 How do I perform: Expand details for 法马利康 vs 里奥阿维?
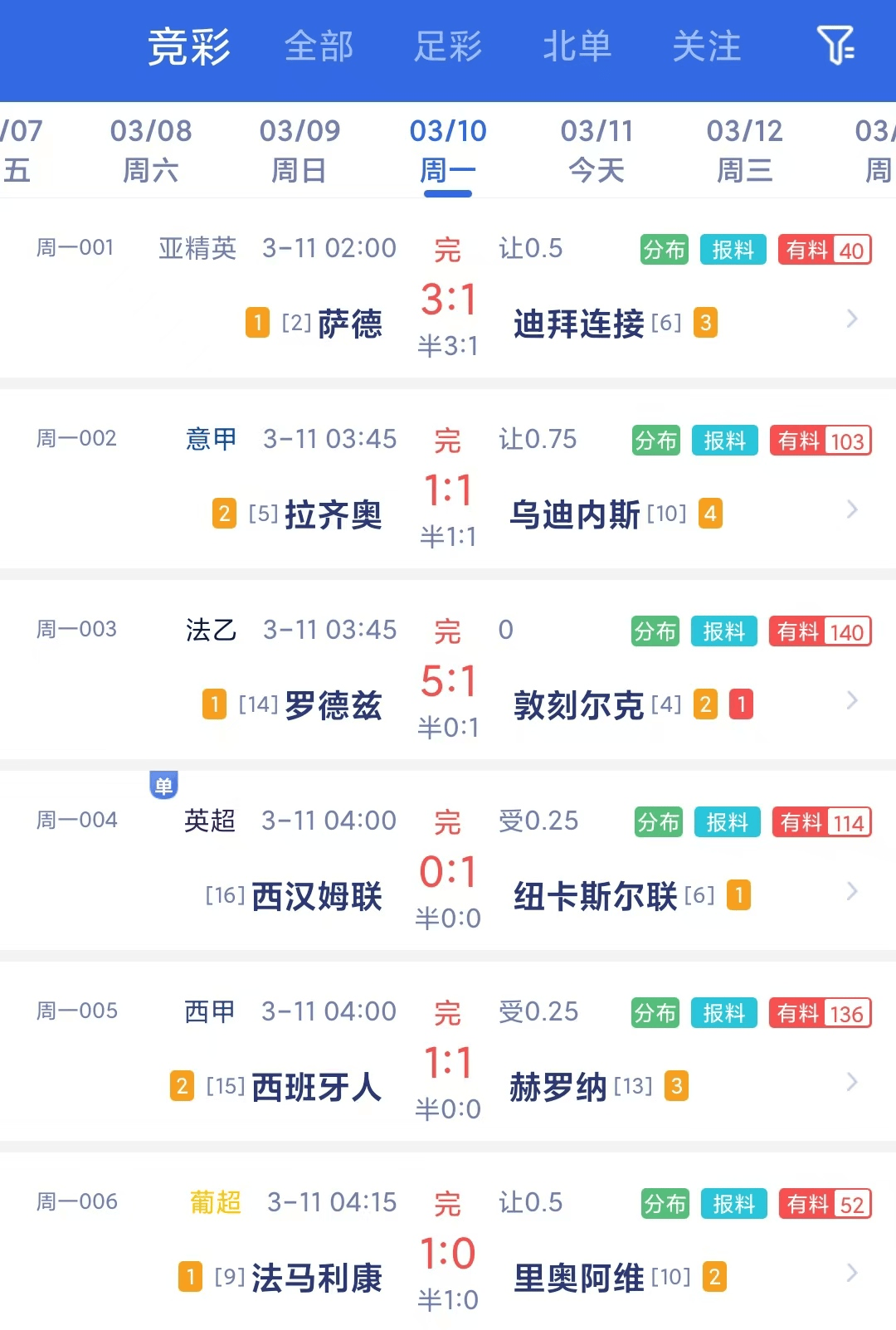853,1274
